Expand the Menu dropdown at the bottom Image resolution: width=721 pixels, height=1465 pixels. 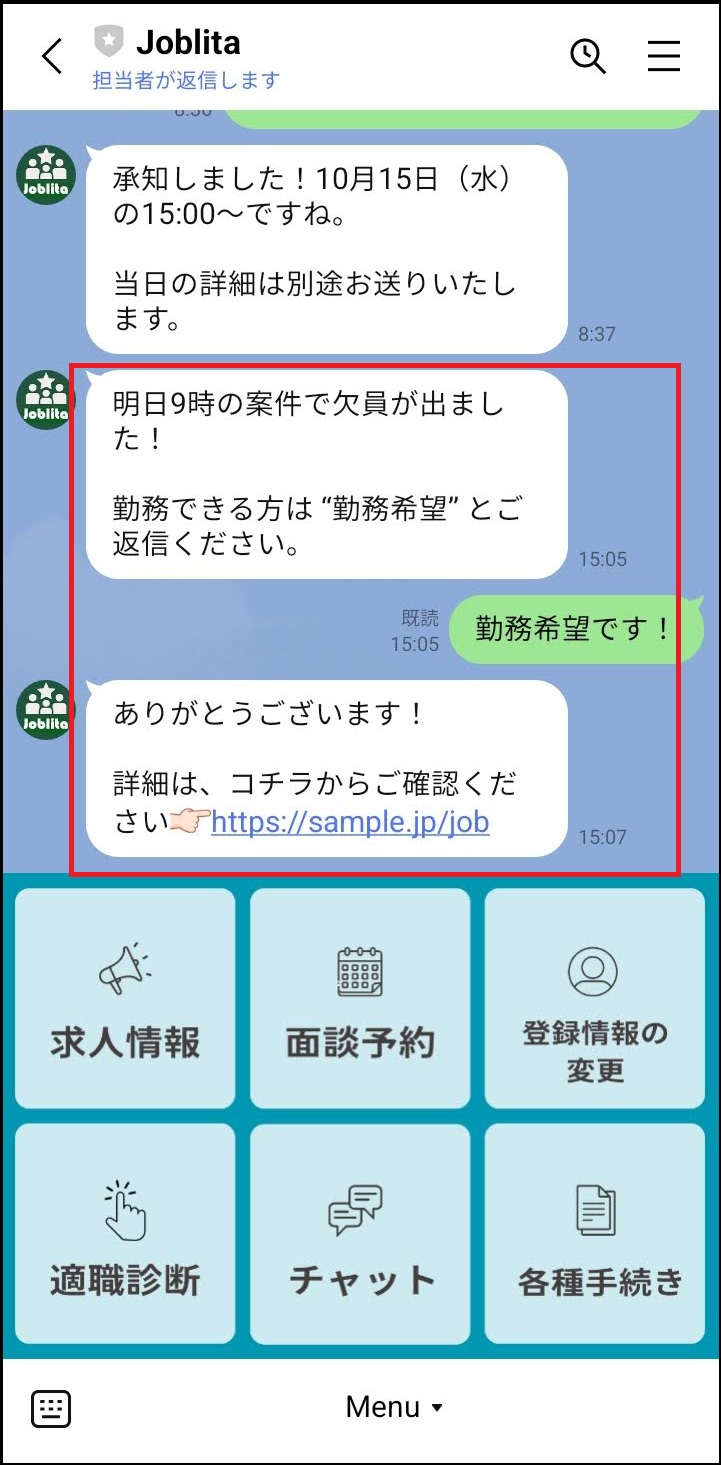[x=395, y=1406]
